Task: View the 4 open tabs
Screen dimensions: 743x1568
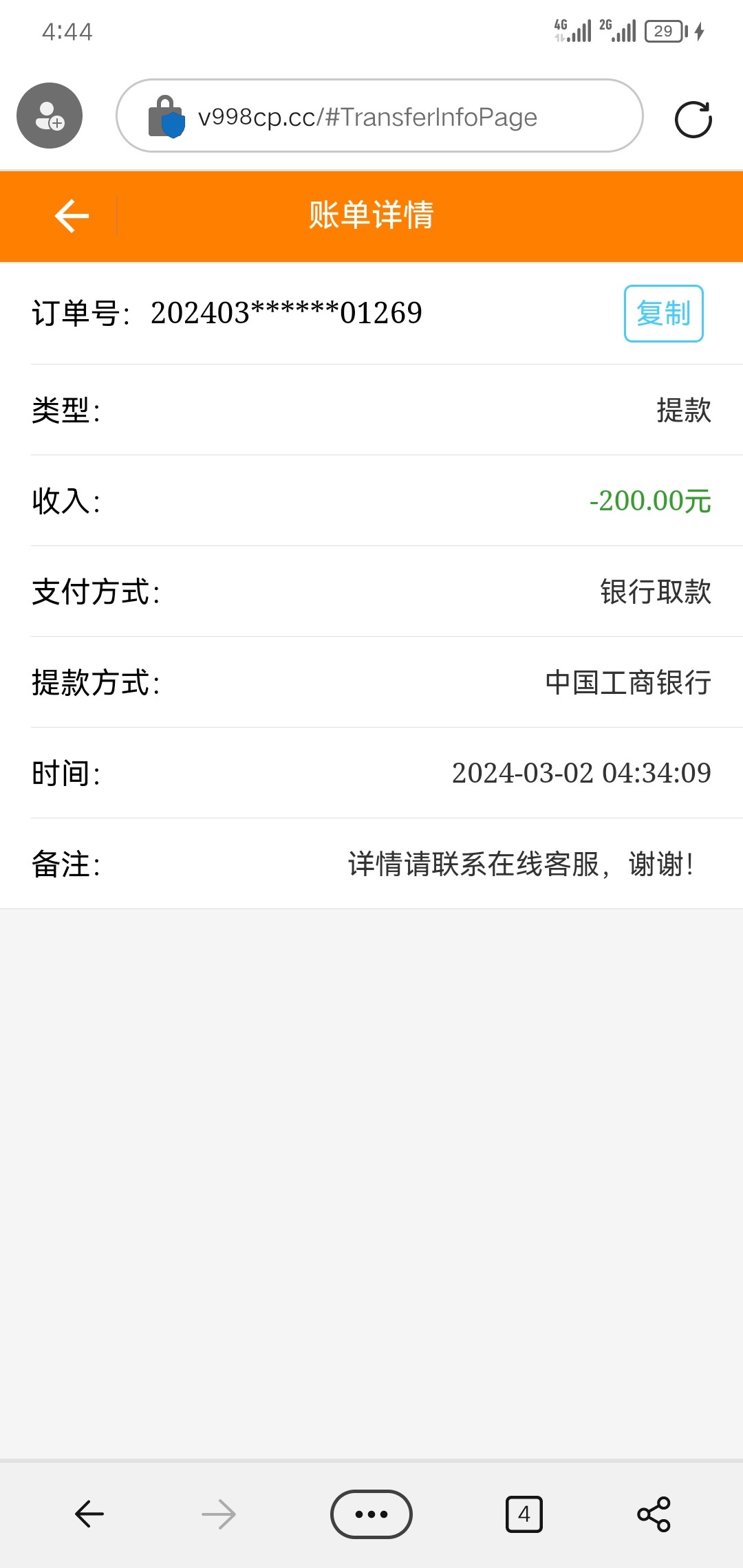Action: coord(524,1514)
